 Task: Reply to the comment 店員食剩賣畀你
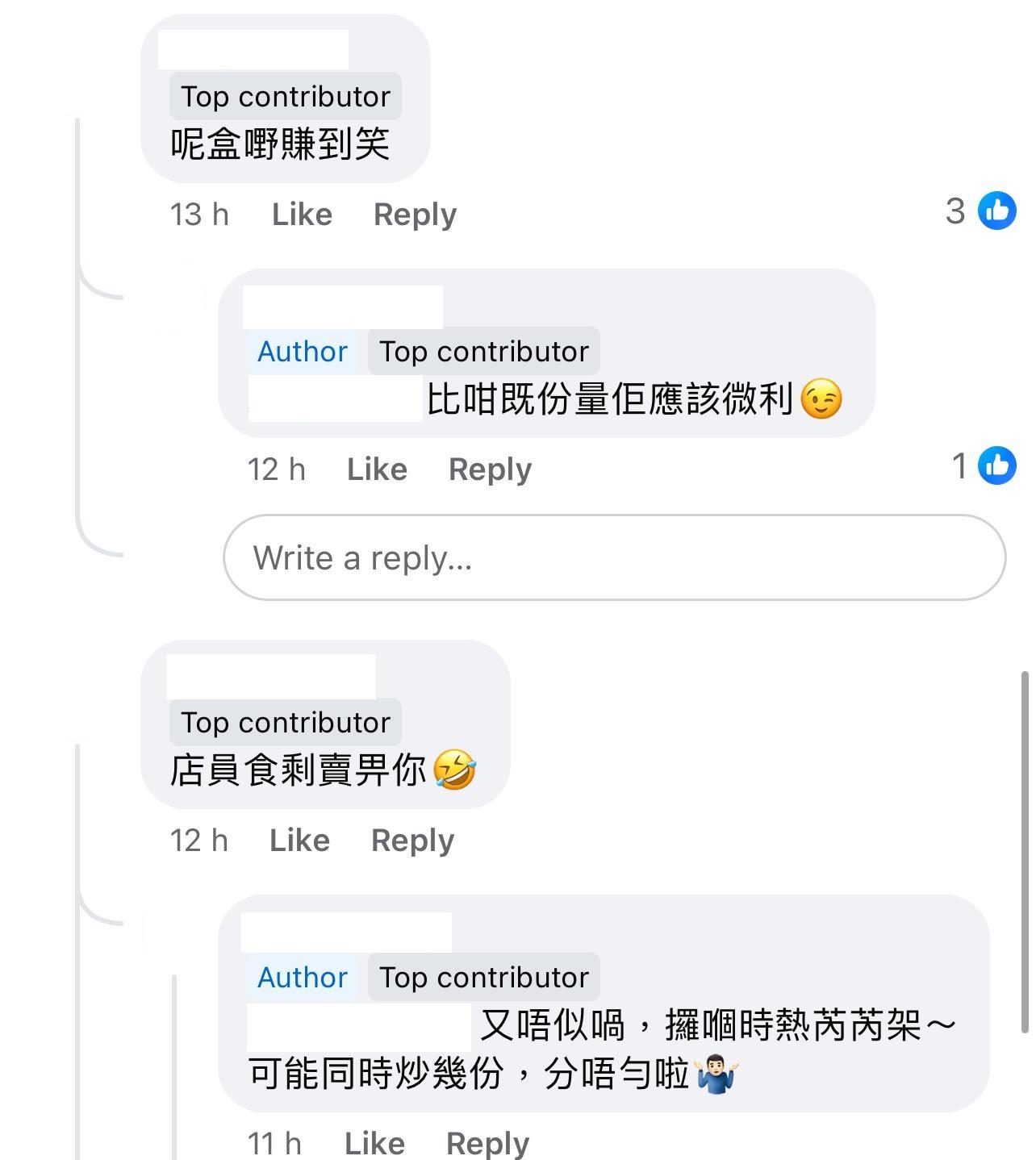pos(412,841)
